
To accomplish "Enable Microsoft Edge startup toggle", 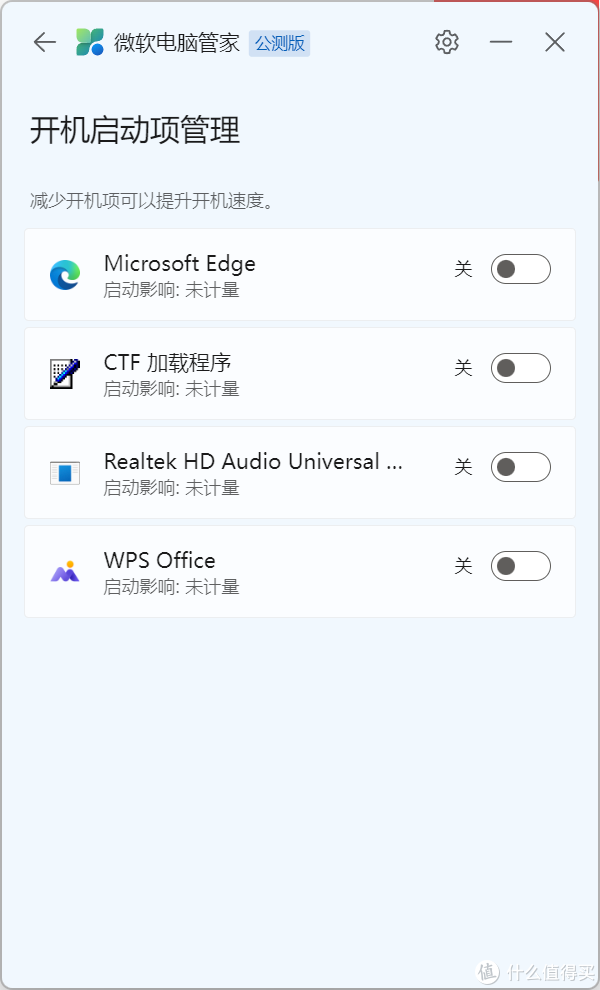I will click(520, 269).
